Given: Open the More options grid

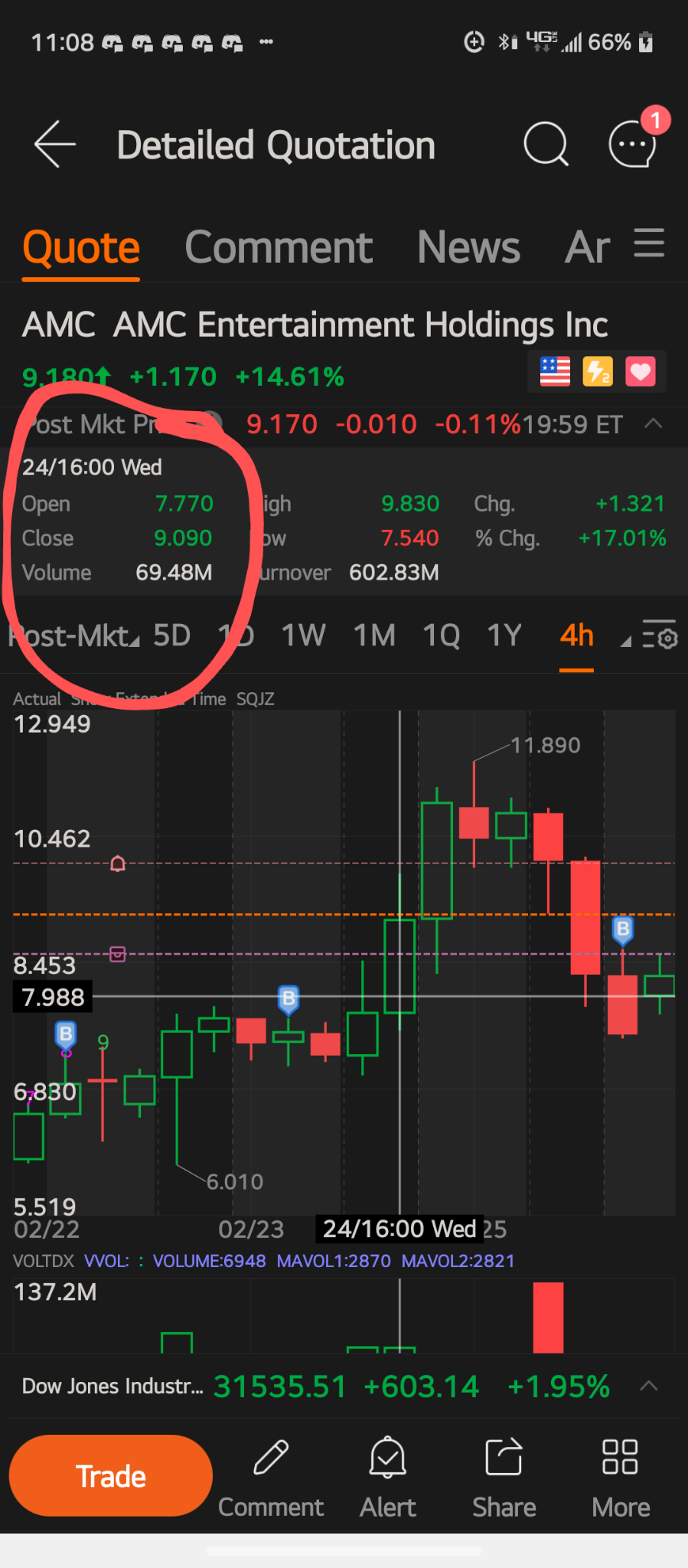Looking at the screenshot, I should (621, 1476).
